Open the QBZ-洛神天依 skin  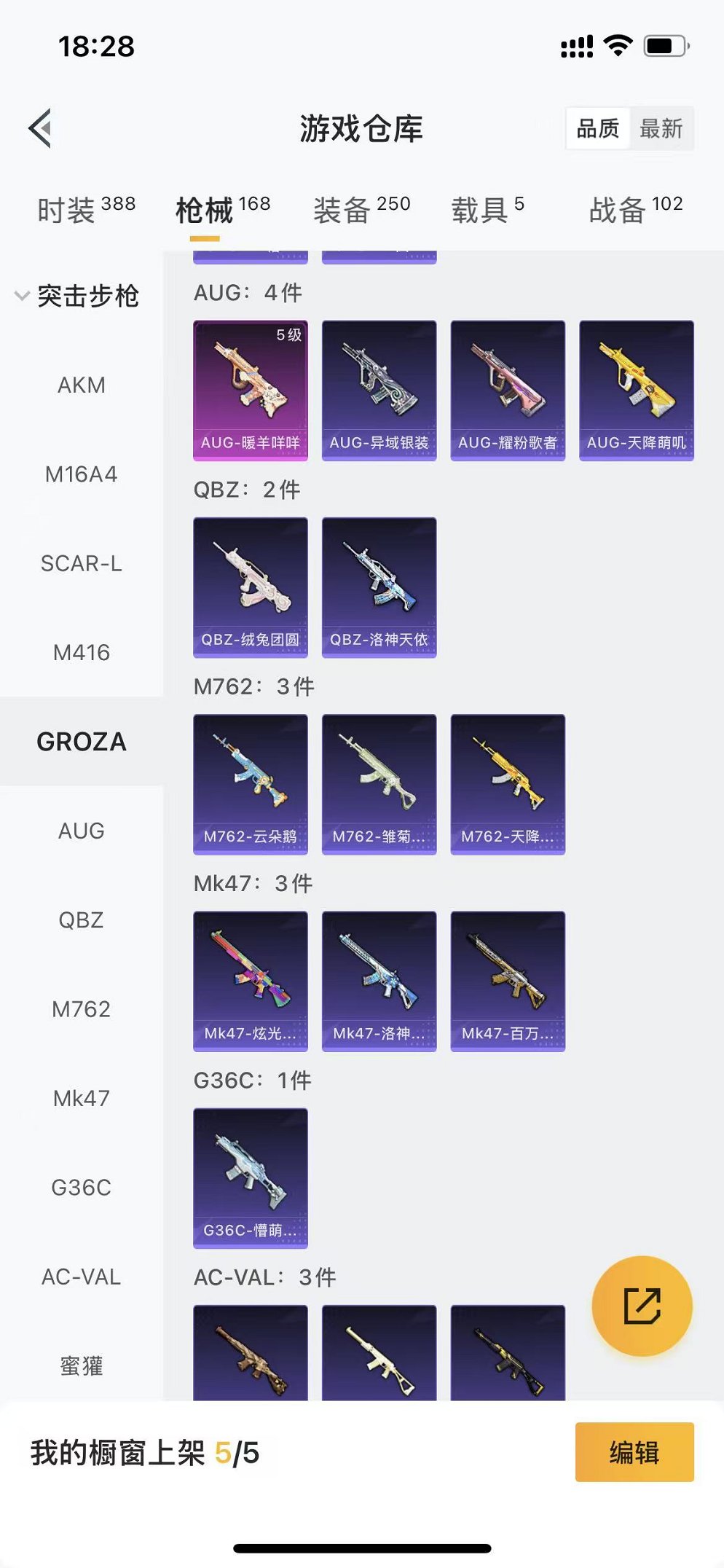pyautogui.click(x=379, y=587)
